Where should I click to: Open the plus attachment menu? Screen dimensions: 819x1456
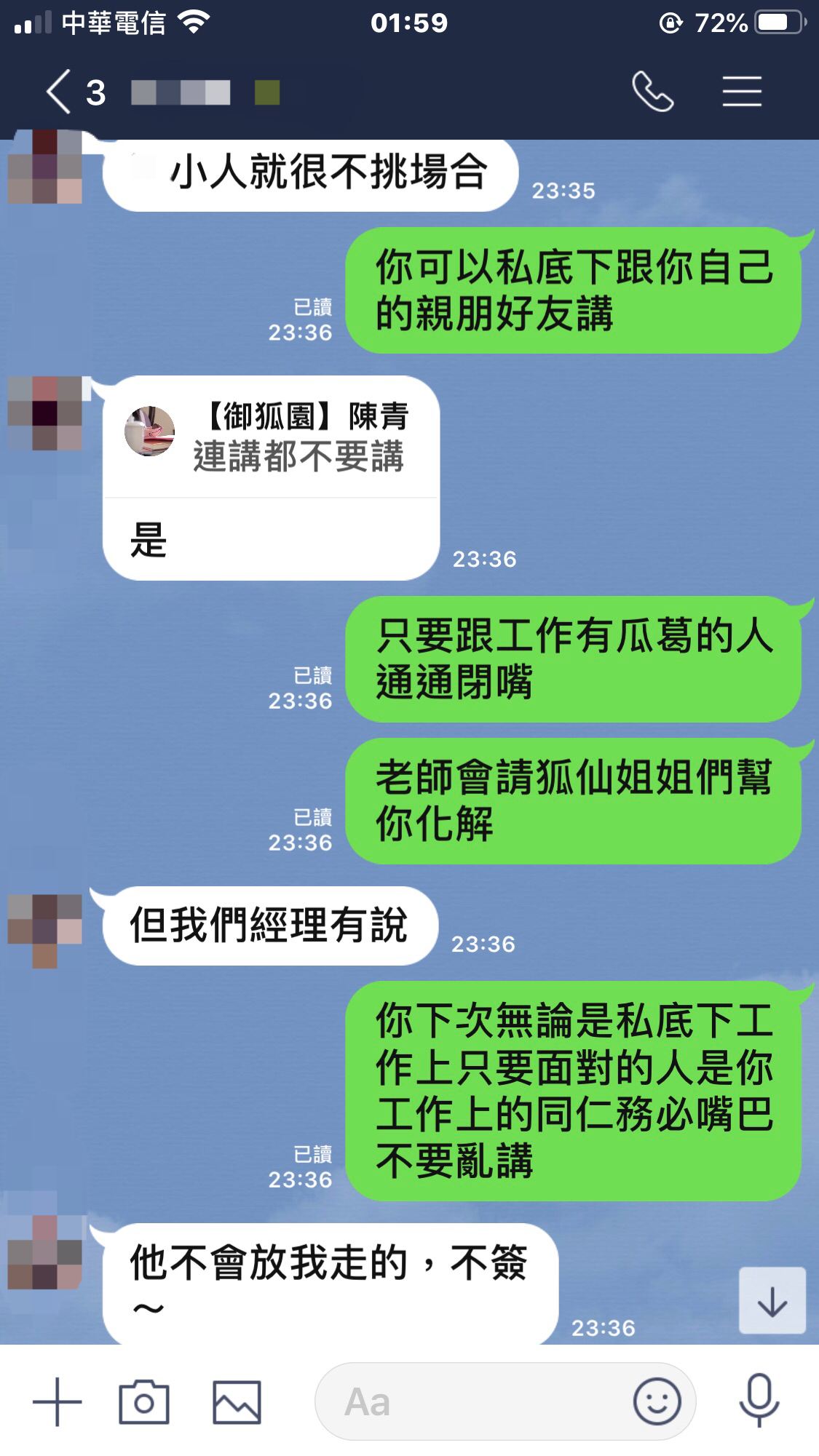point(58,1401)
